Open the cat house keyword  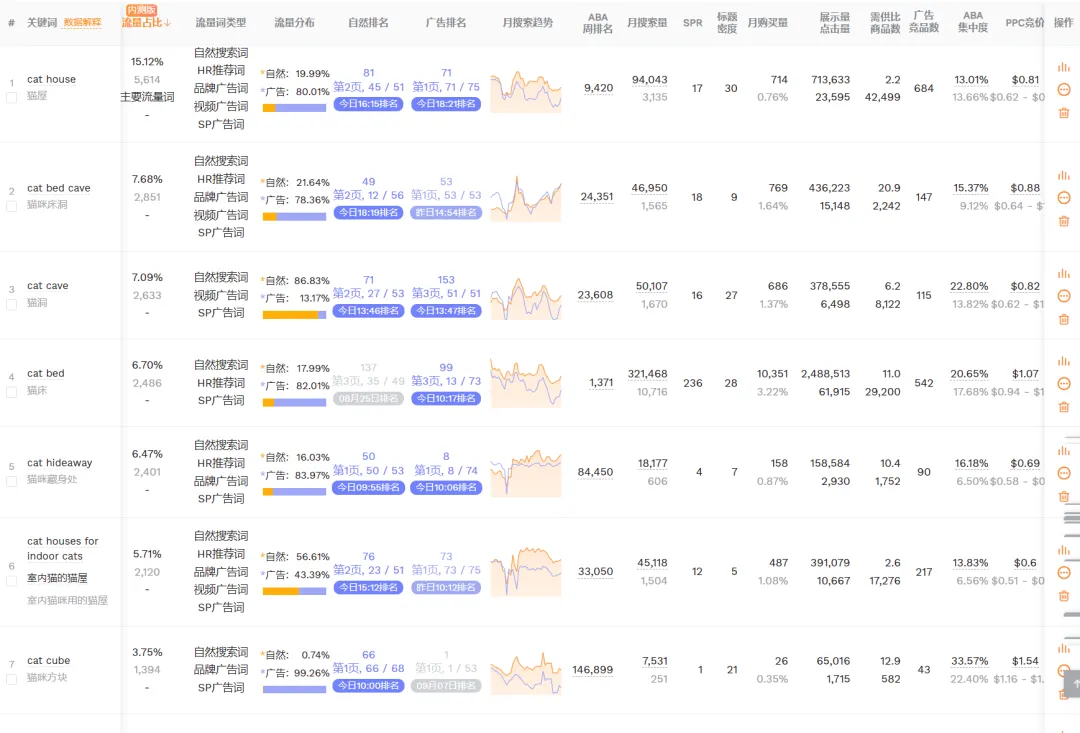[51, 79]
